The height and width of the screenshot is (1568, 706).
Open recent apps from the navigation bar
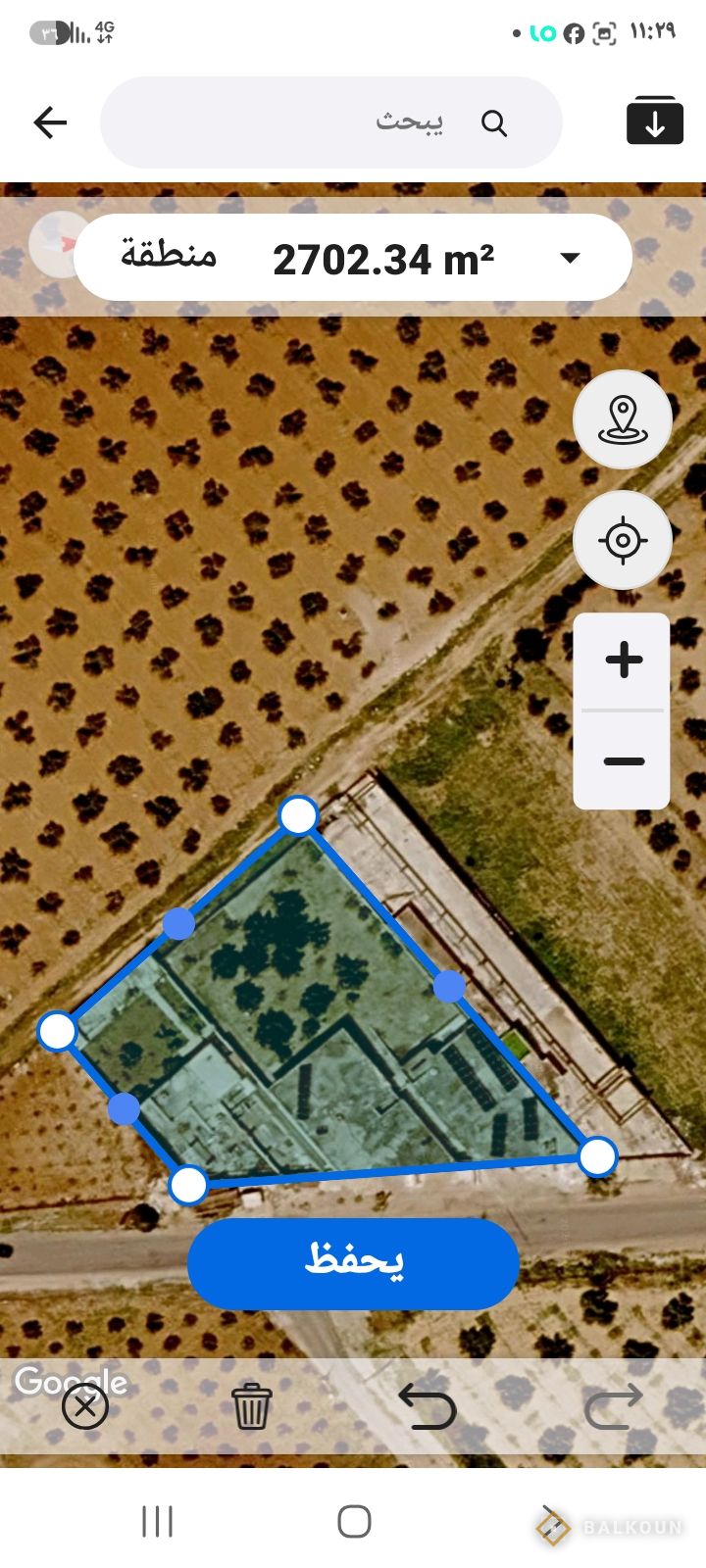(x=157, y=1522)
